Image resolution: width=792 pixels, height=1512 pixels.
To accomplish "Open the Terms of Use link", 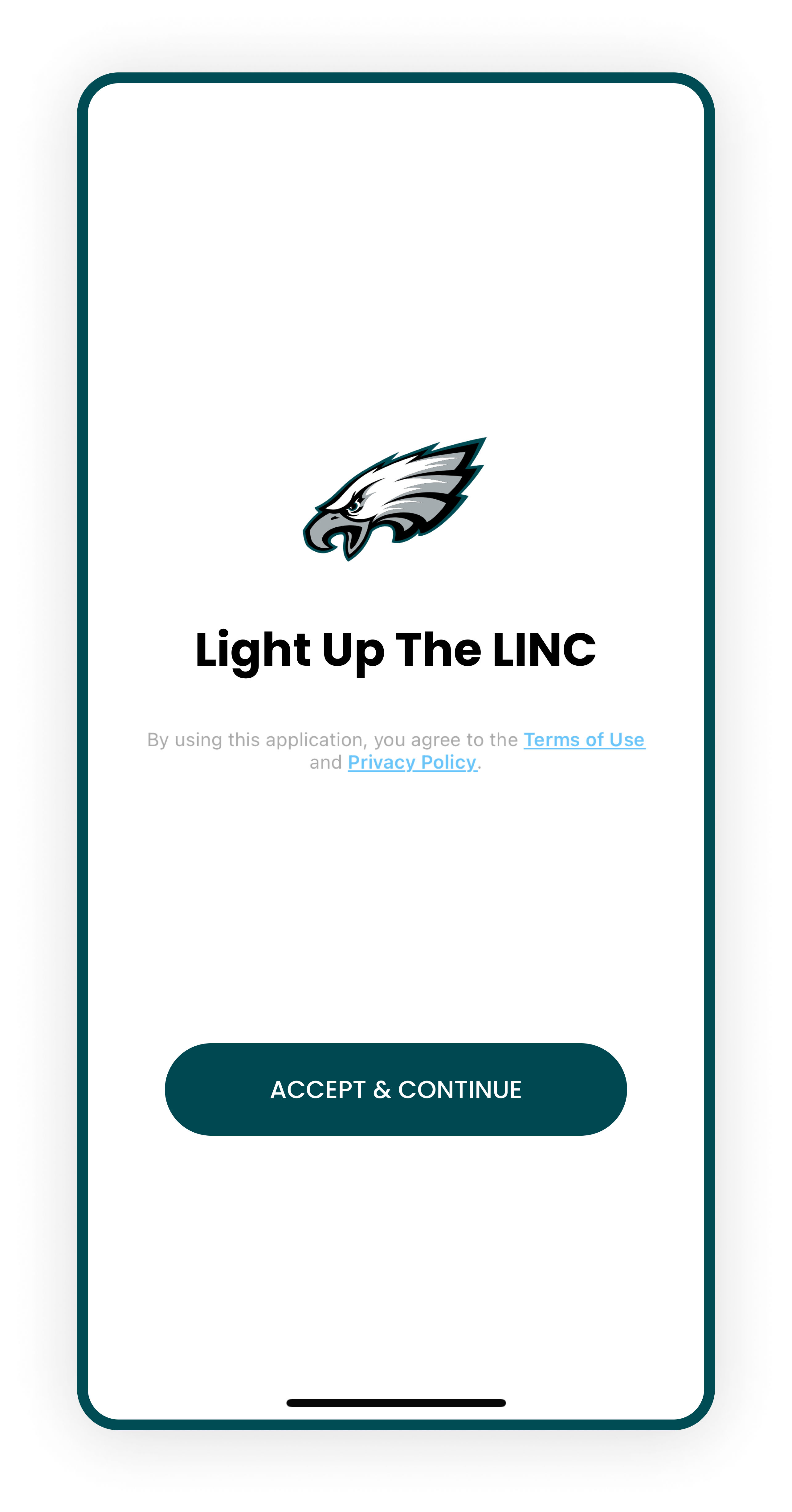I will coord(584,740).
